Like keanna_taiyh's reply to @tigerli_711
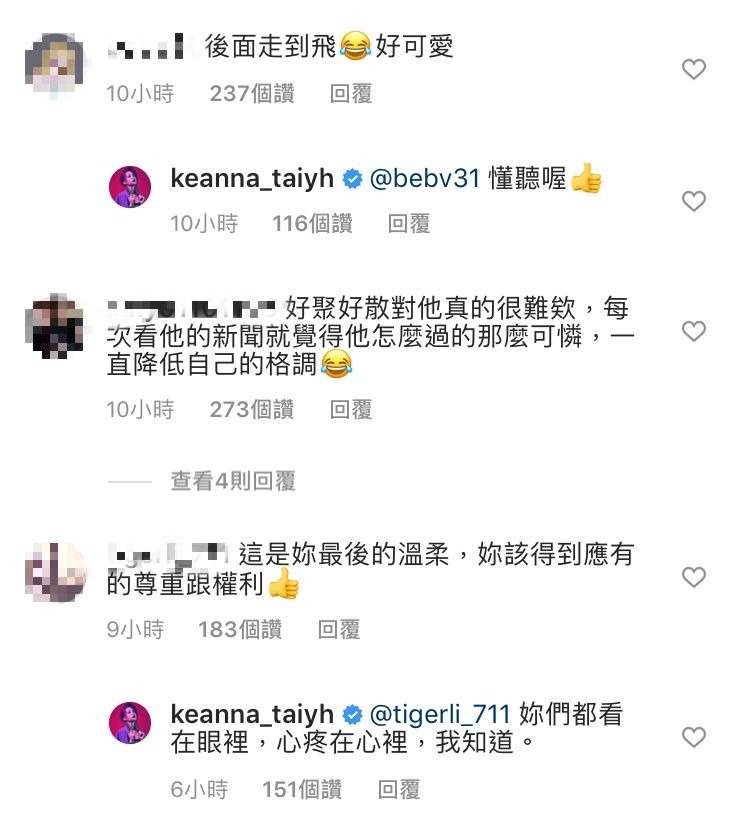750x836 pixels. coord(693,738)
